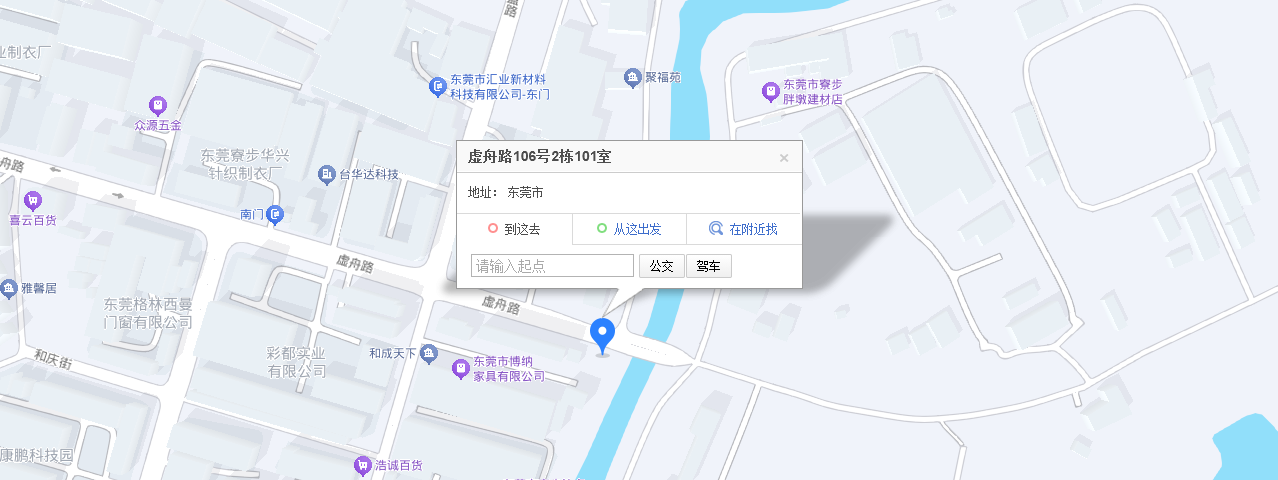
Task: Select the 台华达科技 map marker
Action: [326, 175]
